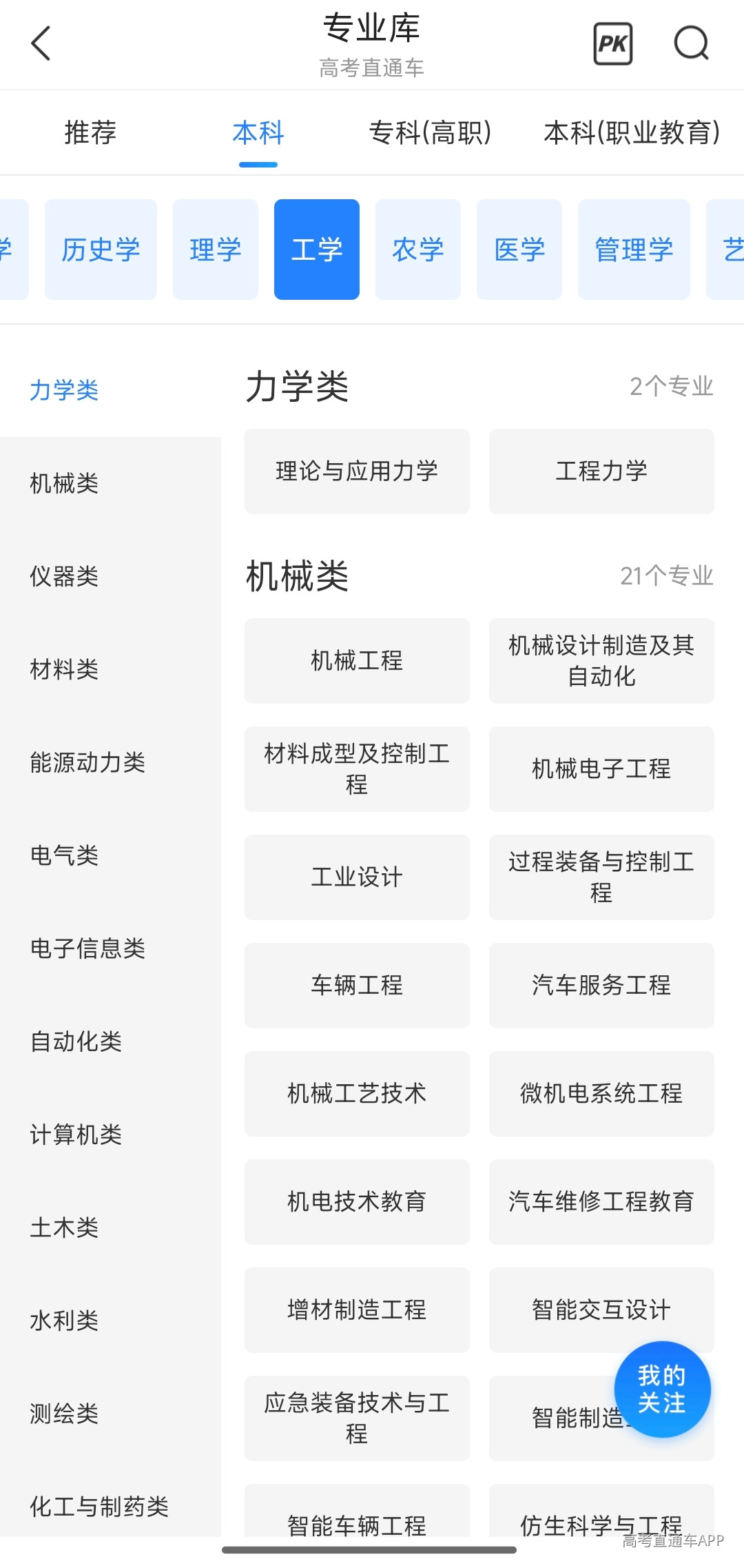The height and width of the screenshot is (1568, 744).
Task: Switch to the 本科(职业教育) tab
Action: click(632, 132)
